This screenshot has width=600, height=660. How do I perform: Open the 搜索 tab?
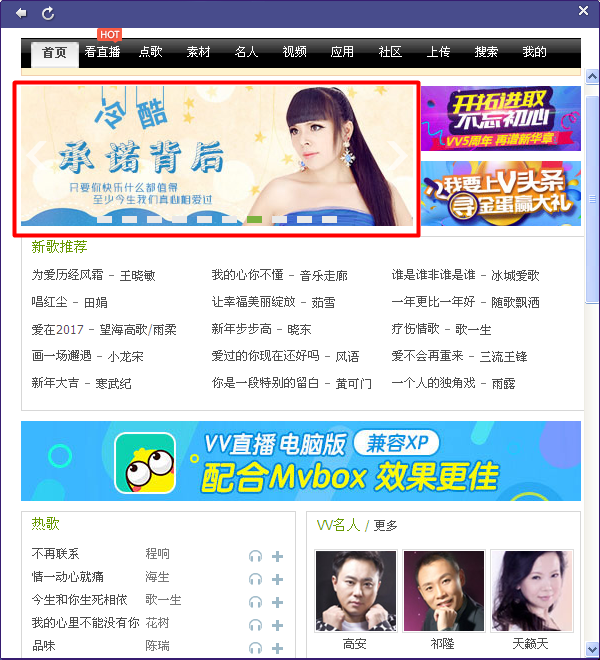[x=486, y=52]
